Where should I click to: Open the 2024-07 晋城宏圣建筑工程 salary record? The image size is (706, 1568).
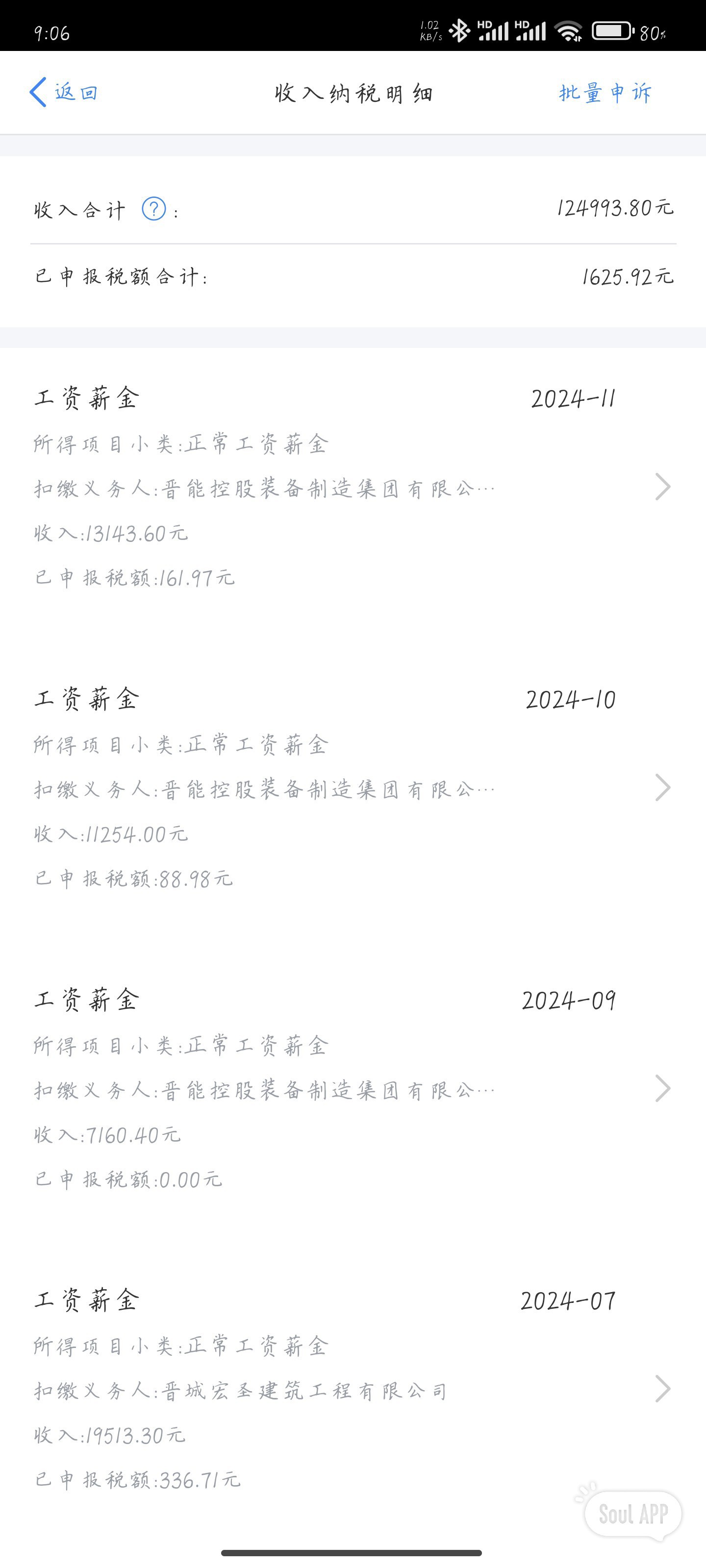click(x=353, y=1389)
